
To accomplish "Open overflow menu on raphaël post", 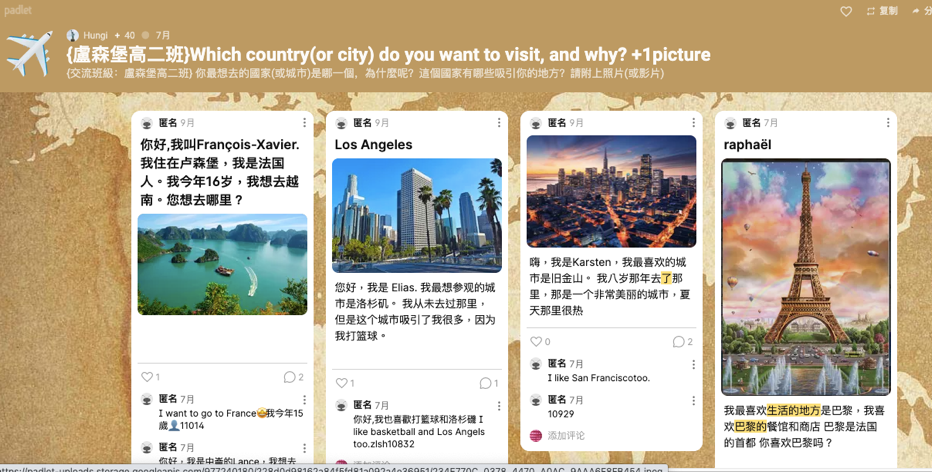I will coord(888,123).
